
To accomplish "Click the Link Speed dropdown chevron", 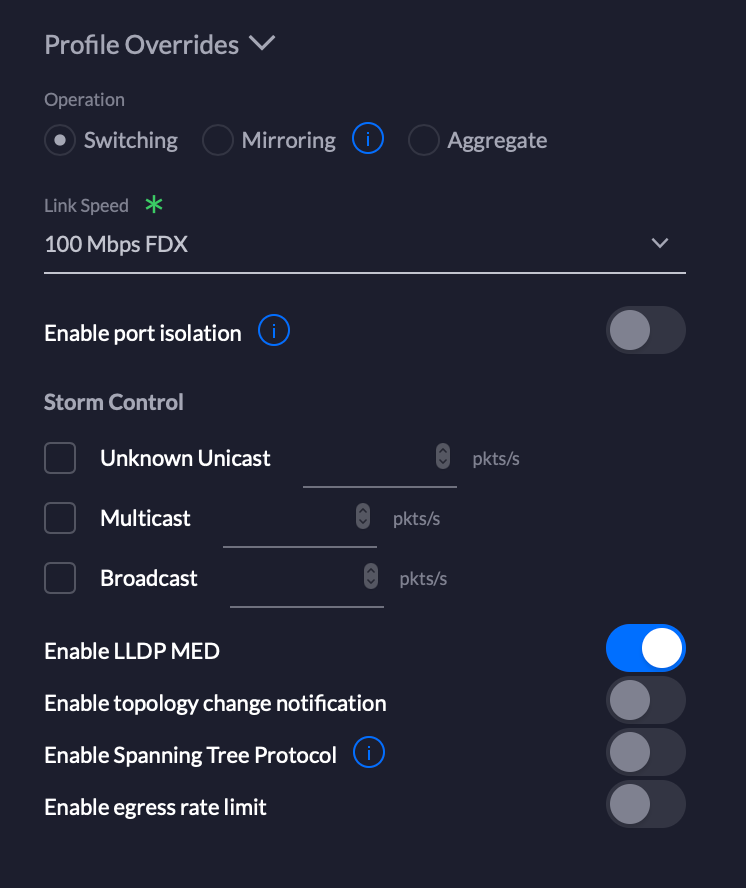I will point(660,243).
